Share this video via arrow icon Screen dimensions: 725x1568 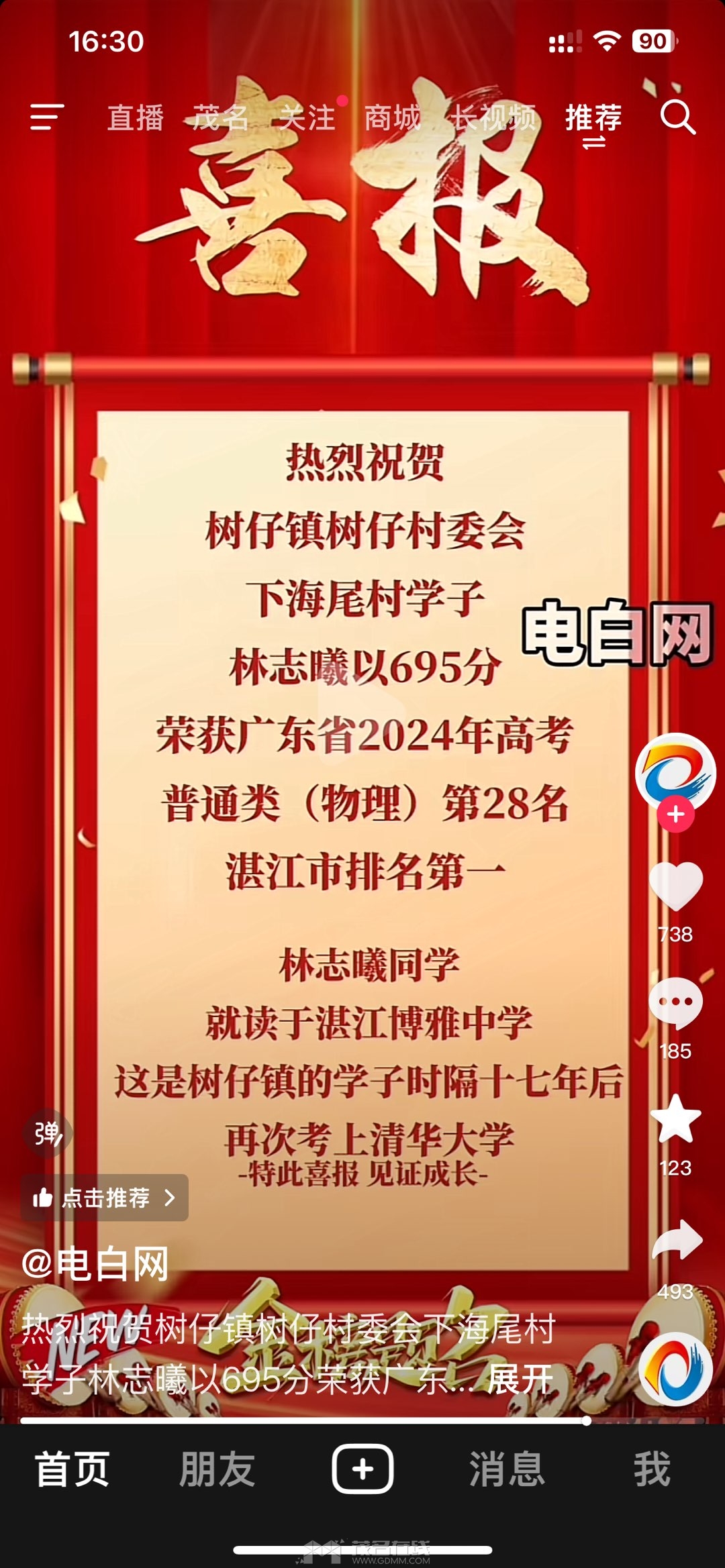(x=677, y=1239)
